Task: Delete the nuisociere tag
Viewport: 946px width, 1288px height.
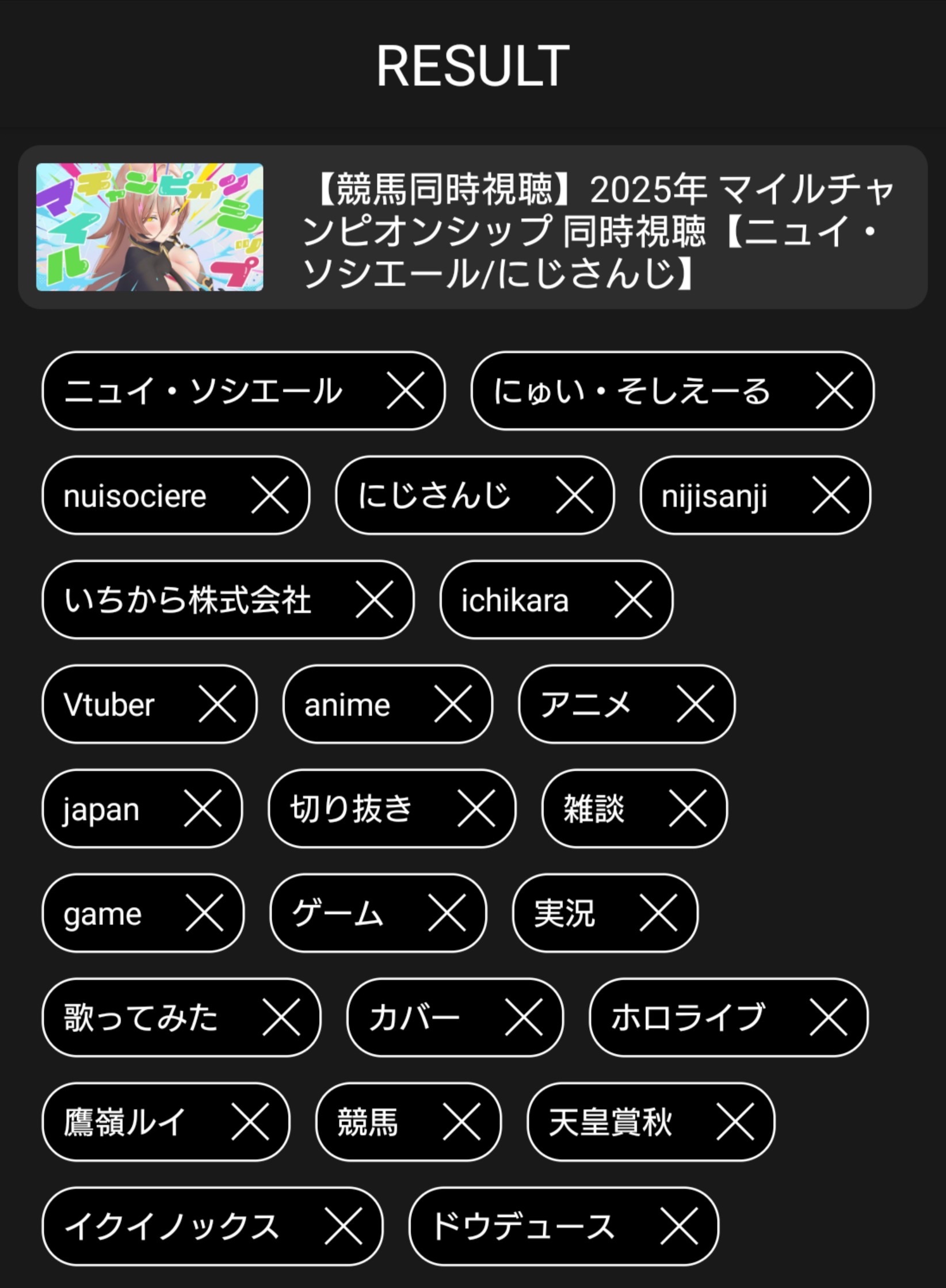Action: (270, 496)
